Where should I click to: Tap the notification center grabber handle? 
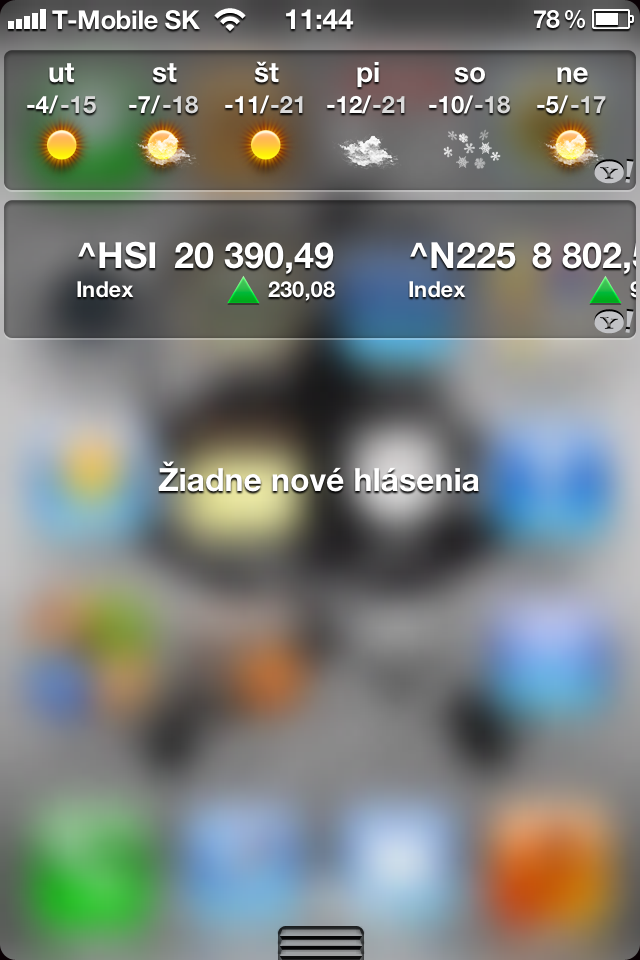[320, 942]
